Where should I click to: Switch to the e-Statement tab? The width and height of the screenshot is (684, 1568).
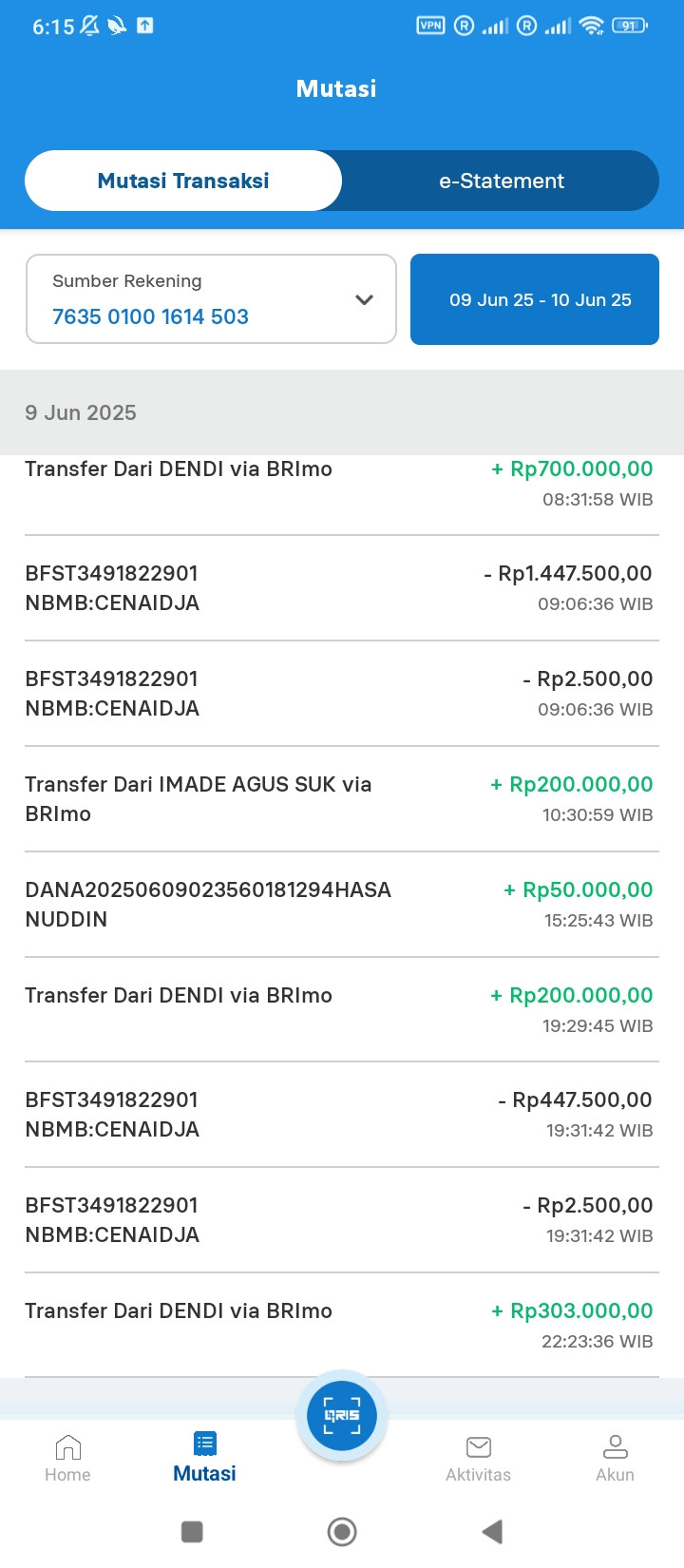pyautogui.click(x=501, y=181)
